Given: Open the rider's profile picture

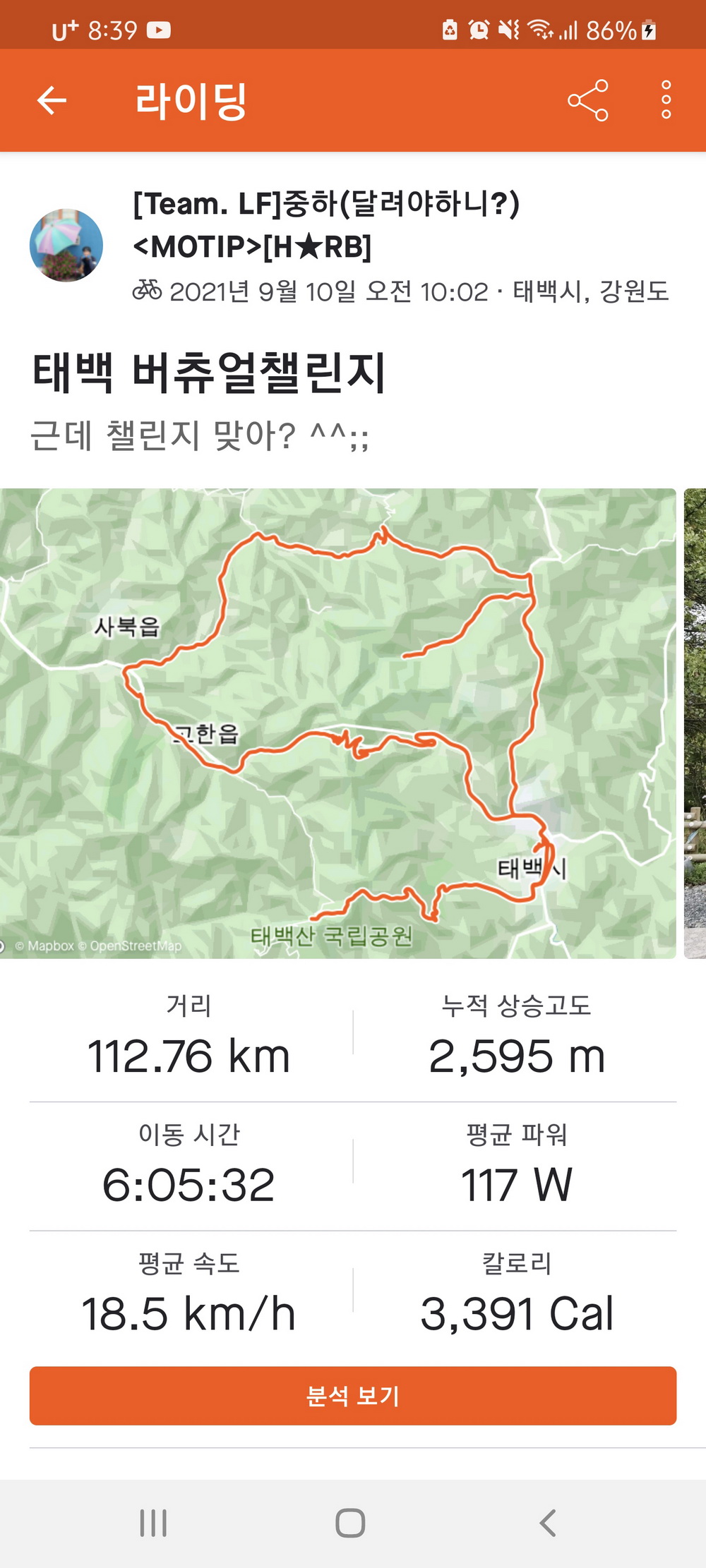Looking at the screenshot, I should (x=66, y=245).
